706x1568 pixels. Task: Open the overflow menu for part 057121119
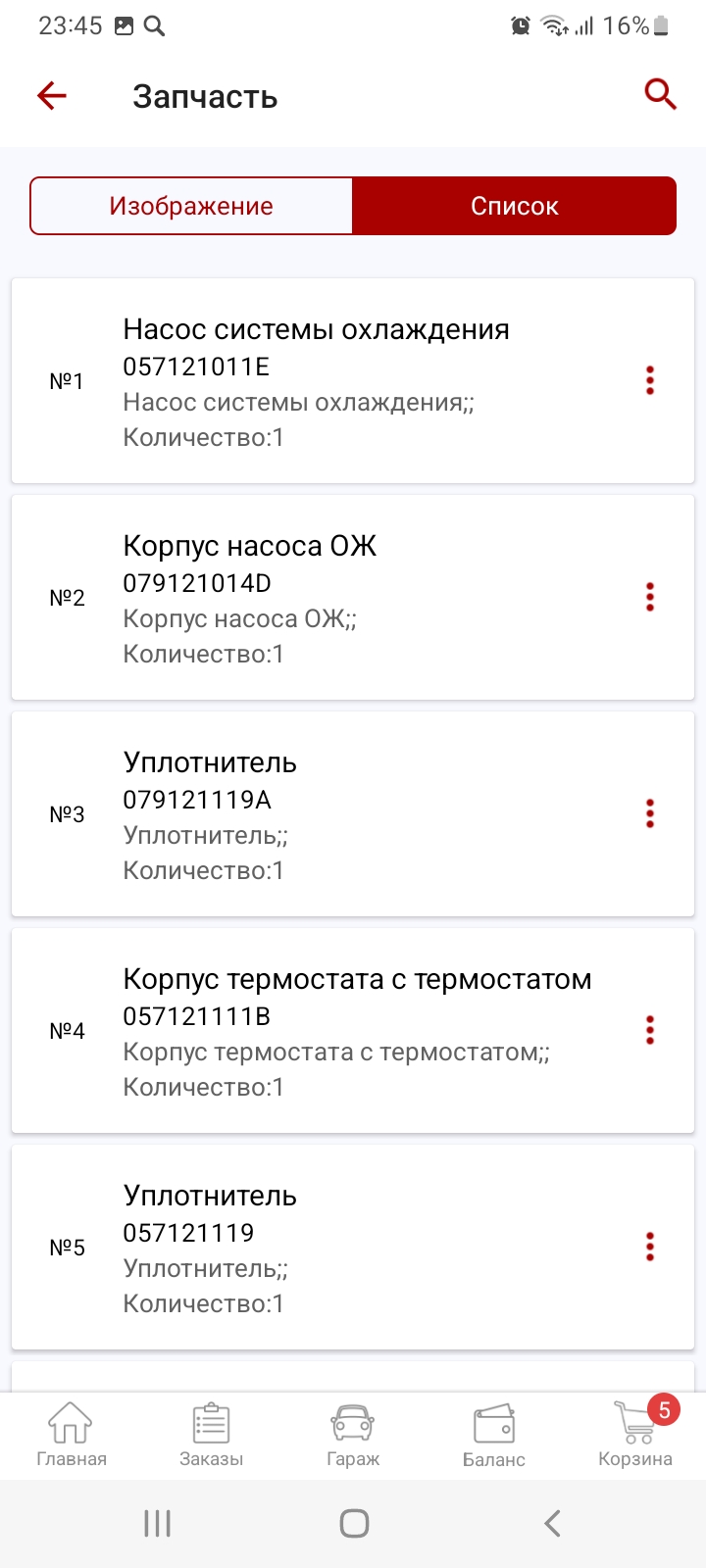pos(650,1247)
